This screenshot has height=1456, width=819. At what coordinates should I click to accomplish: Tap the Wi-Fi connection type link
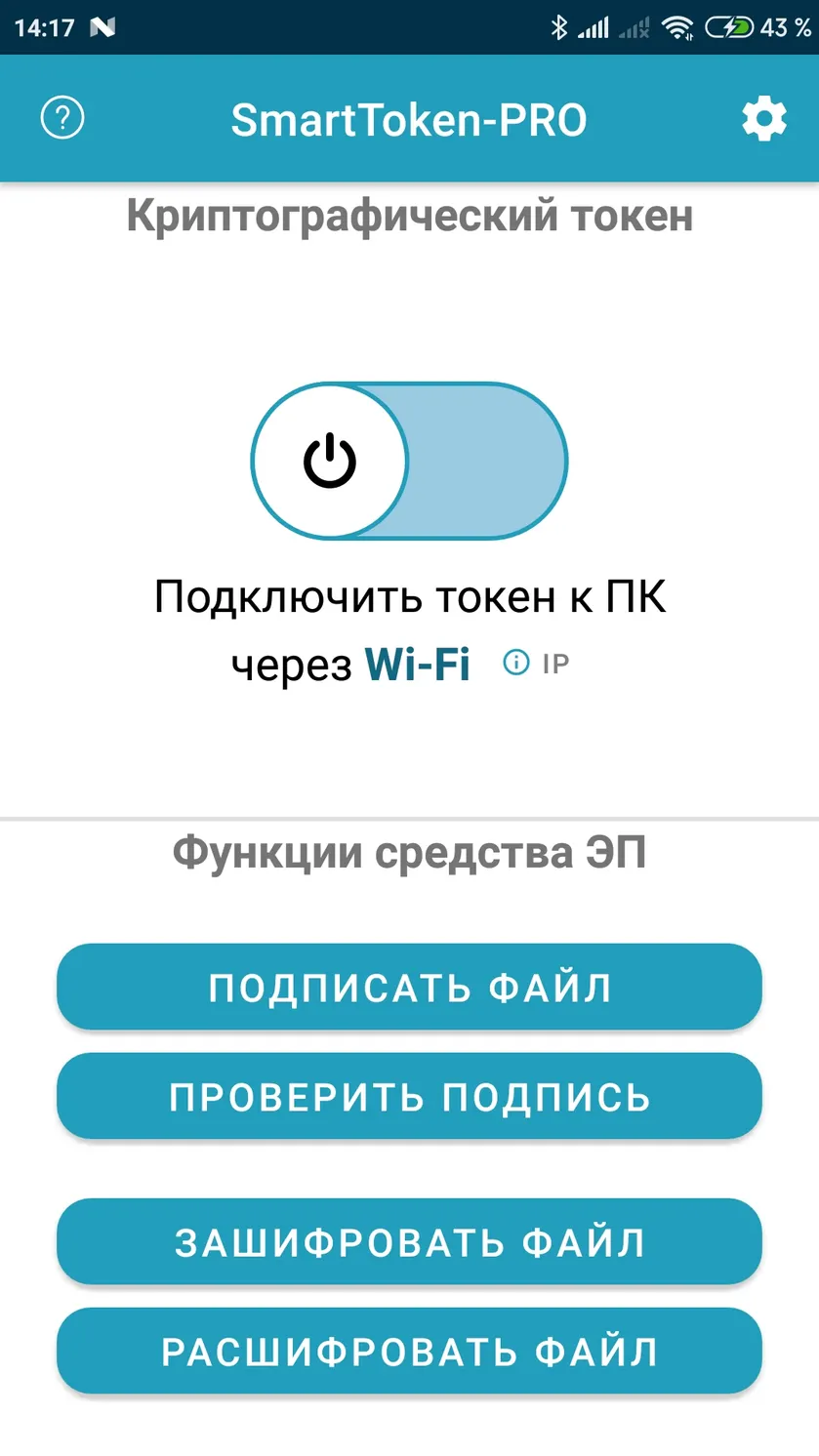(417, 665)
